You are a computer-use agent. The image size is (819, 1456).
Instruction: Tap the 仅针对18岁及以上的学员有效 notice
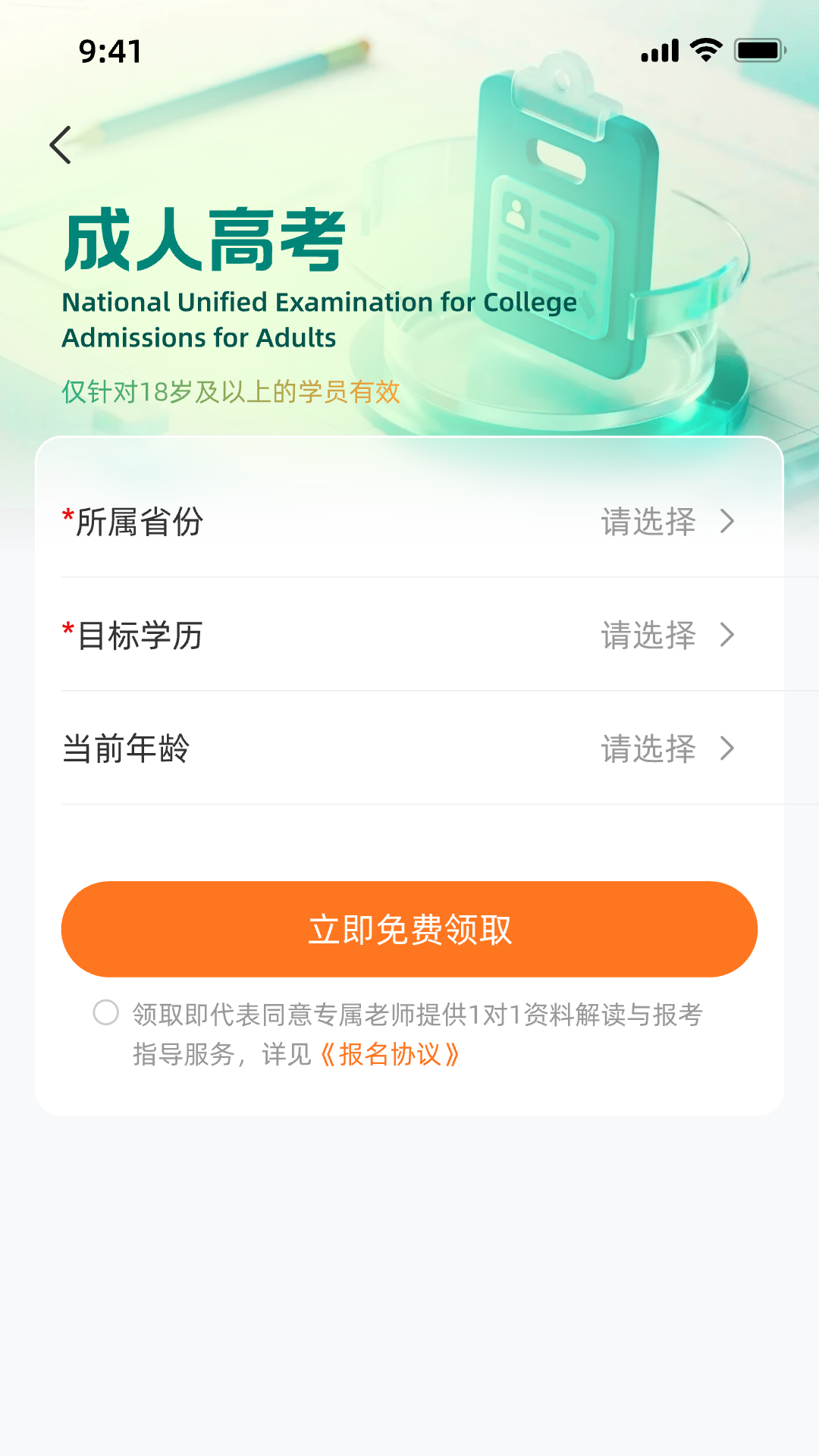tap(231, 392)
